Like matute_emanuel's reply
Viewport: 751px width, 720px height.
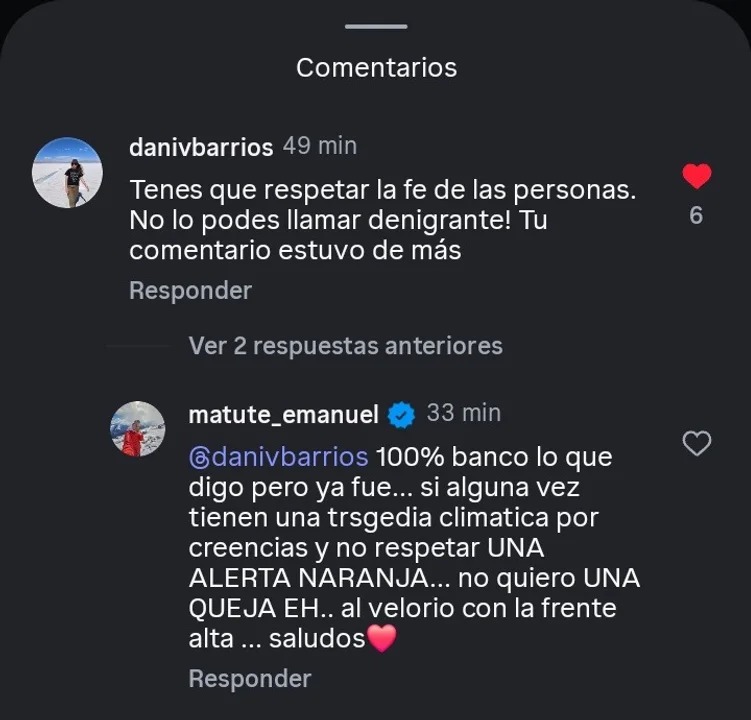pyautogui.click(x=696, y=443)
